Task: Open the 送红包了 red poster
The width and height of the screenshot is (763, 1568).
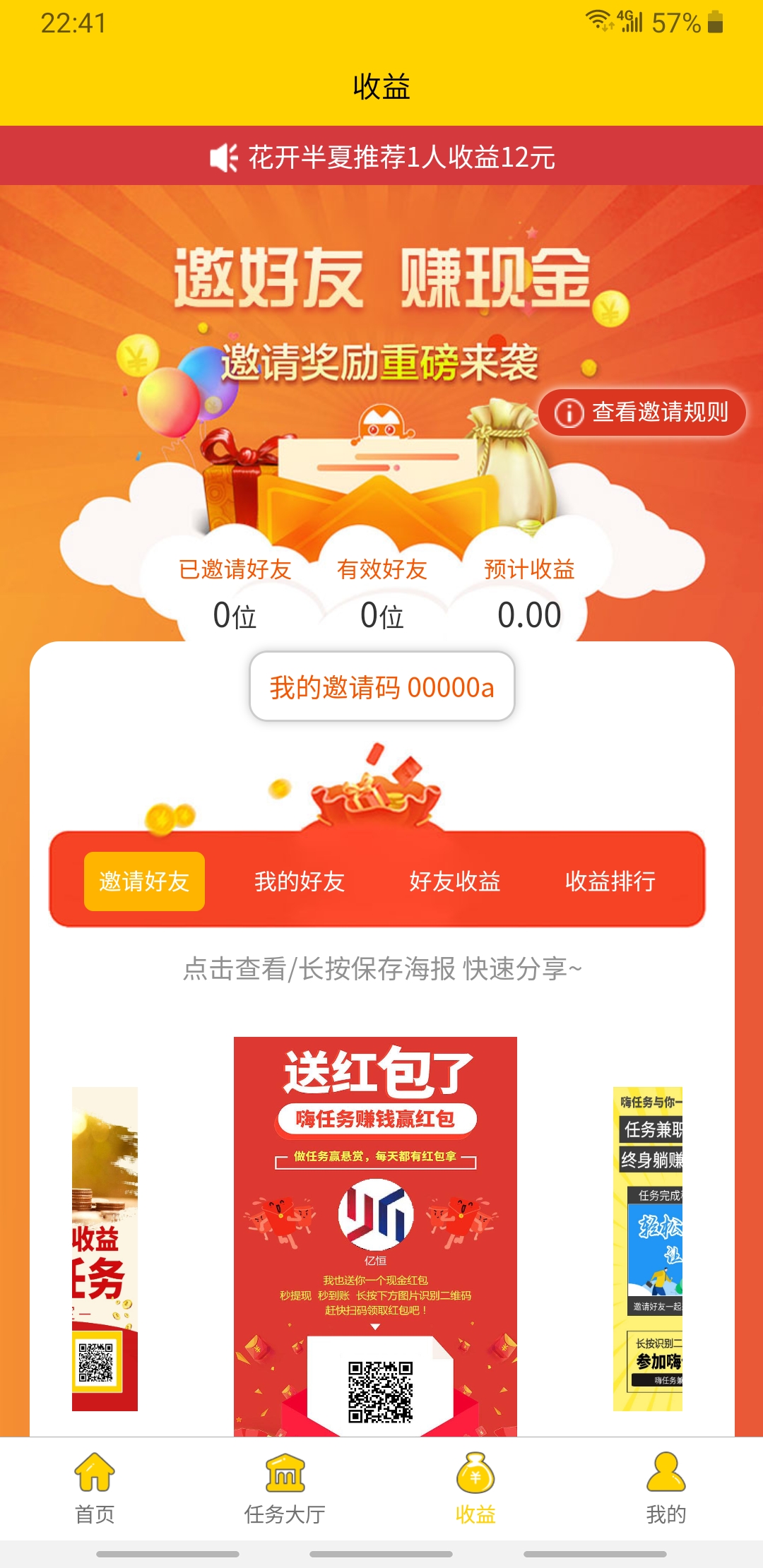Action: pos(375,1236)
